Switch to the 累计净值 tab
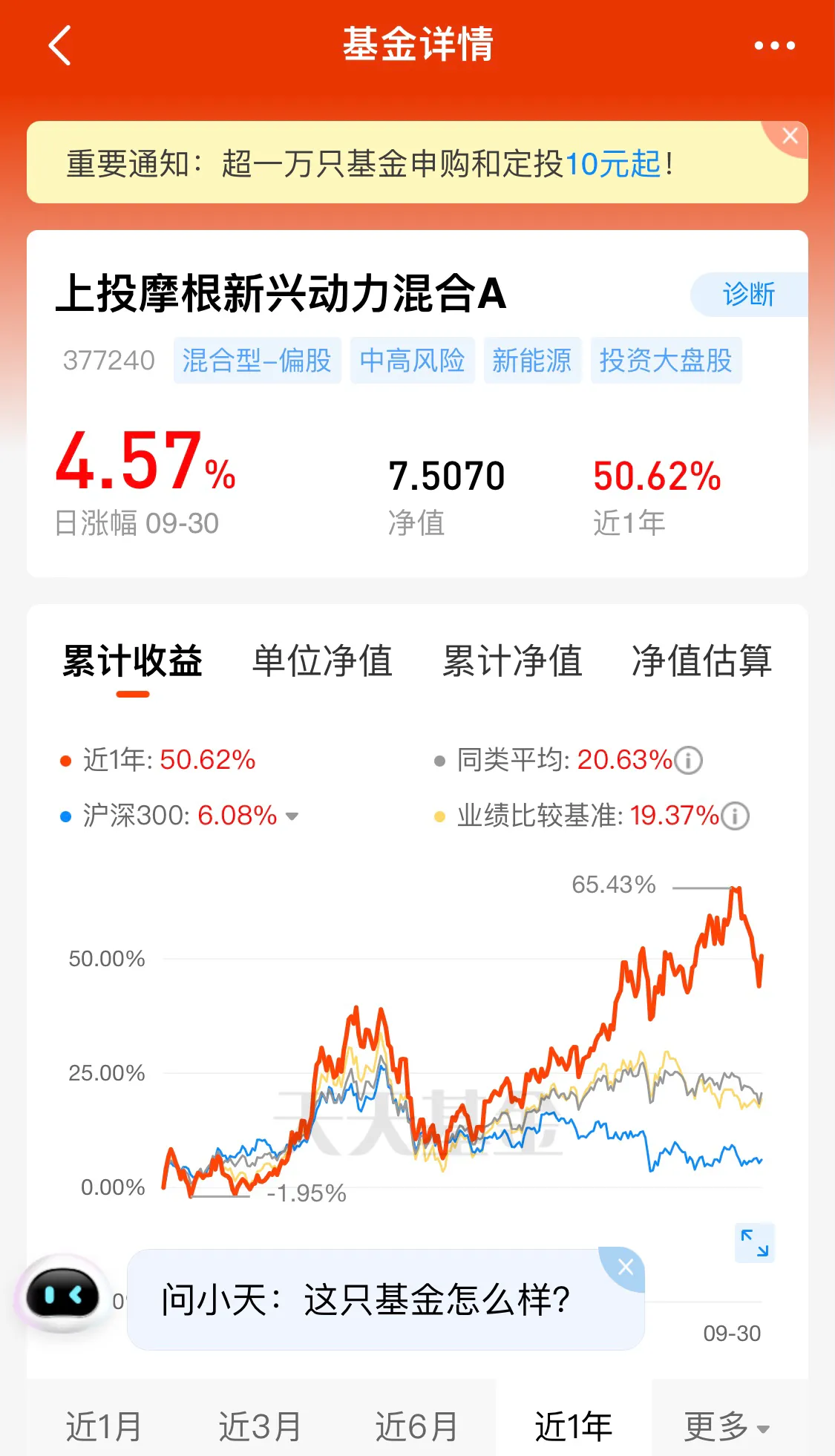This screenshot has height=1456, width=835. pos(512,660)
